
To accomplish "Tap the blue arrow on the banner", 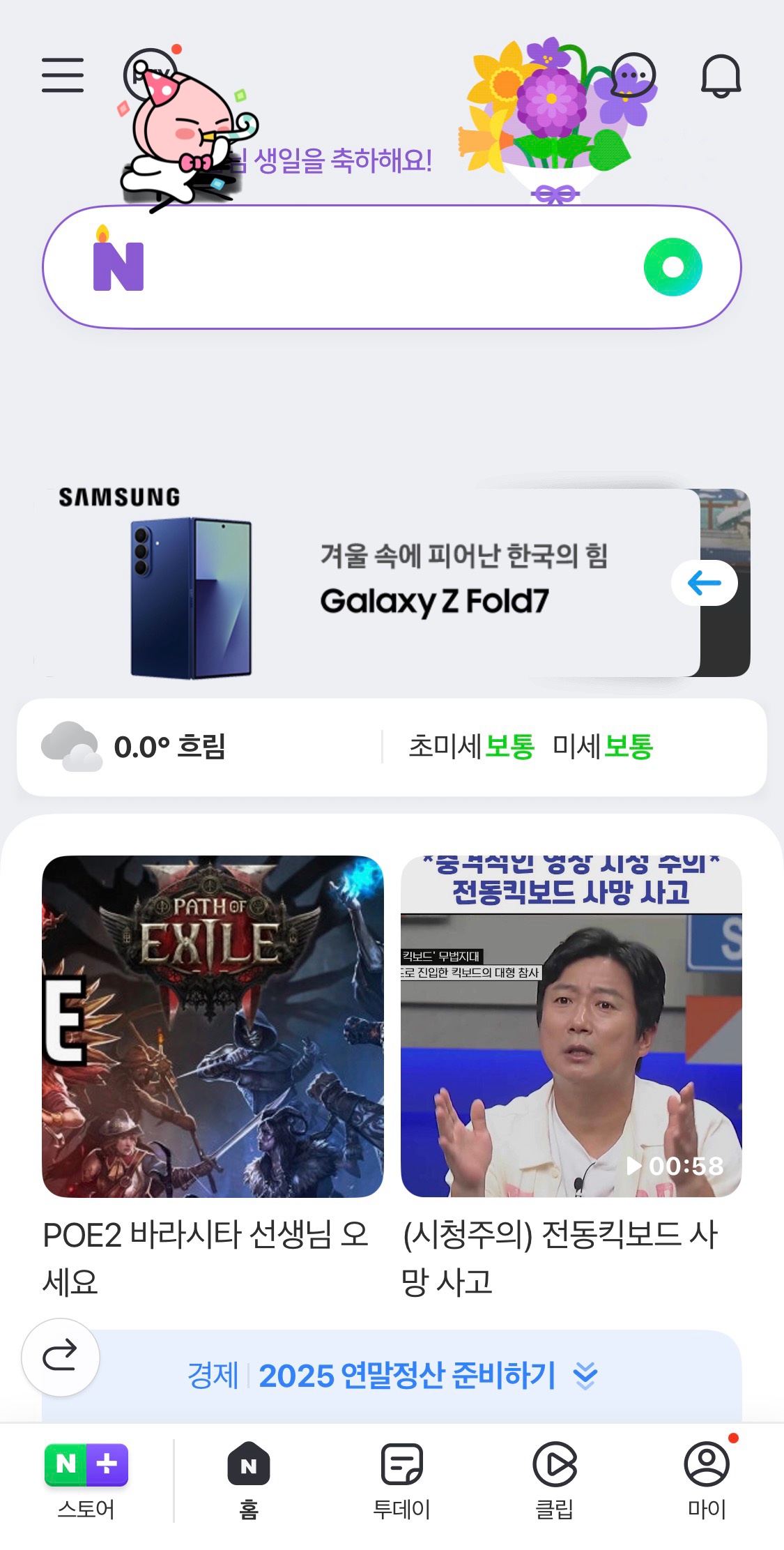I will point(704,583).
